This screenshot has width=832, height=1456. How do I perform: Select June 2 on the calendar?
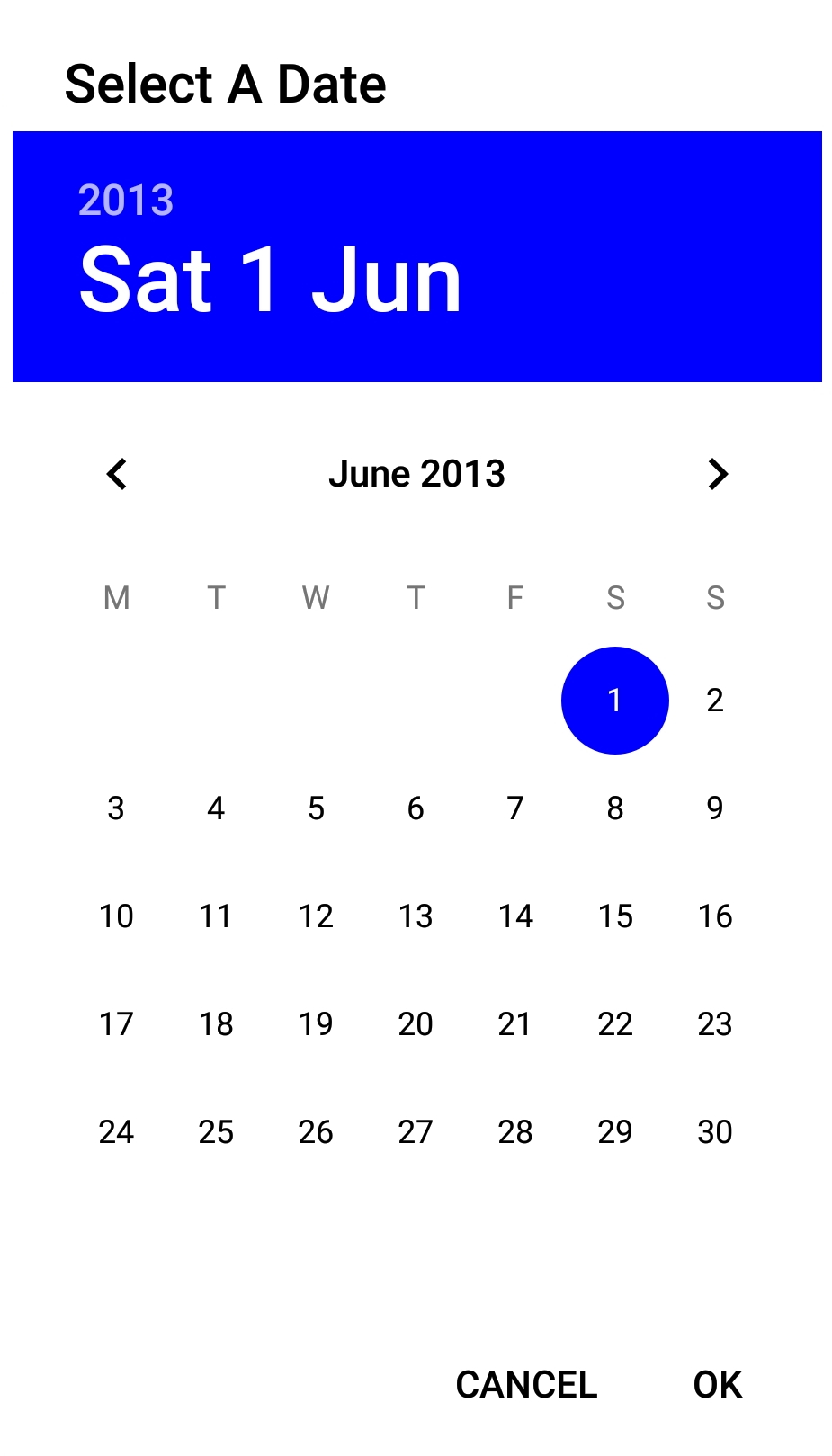[x=714, y=701]
